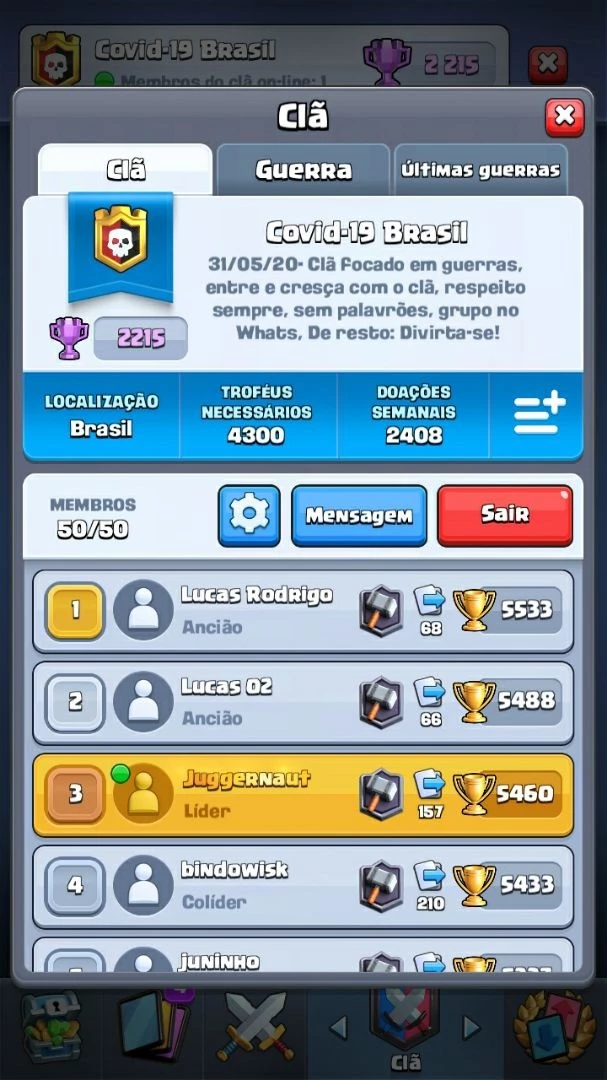Open clan settings gear
Image resolution: width=607 pixels, height=1080 pixels.
coord(249,515)
